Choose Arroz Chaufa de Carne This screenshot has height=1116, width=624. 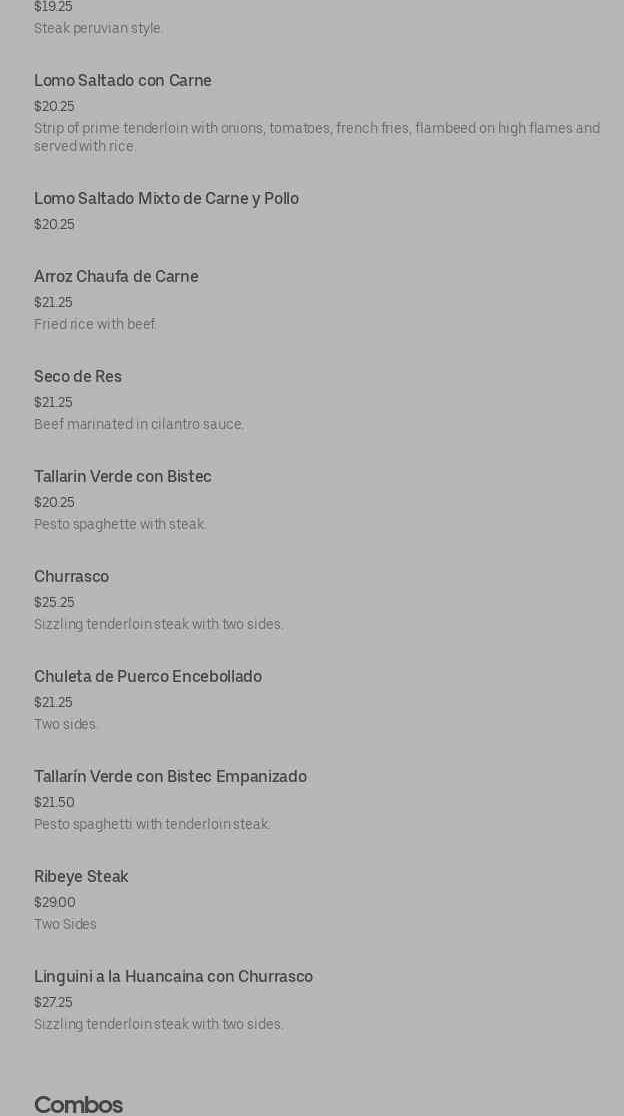click(x=116, y=277)
